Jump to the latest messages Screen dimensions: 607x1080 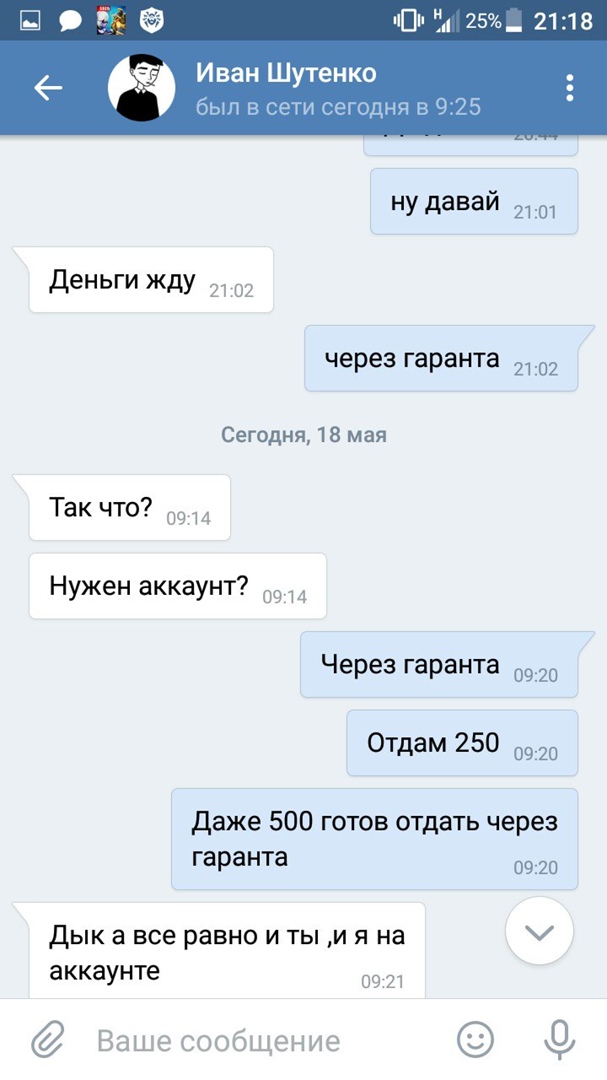pyautogui.click(x=539, y=932)
